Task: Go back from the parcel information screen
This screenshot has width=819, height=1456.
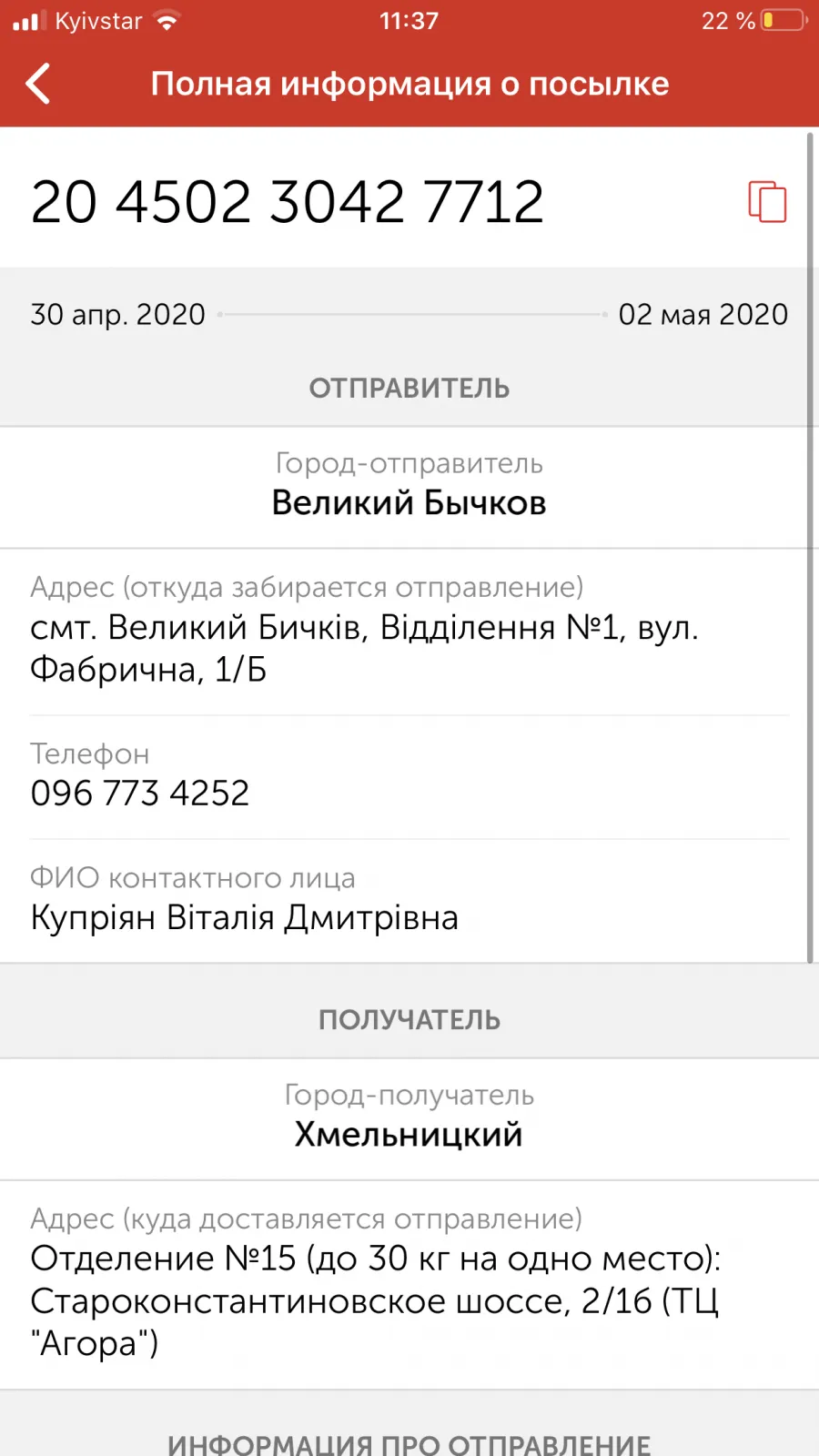Action: coord(38,84)
